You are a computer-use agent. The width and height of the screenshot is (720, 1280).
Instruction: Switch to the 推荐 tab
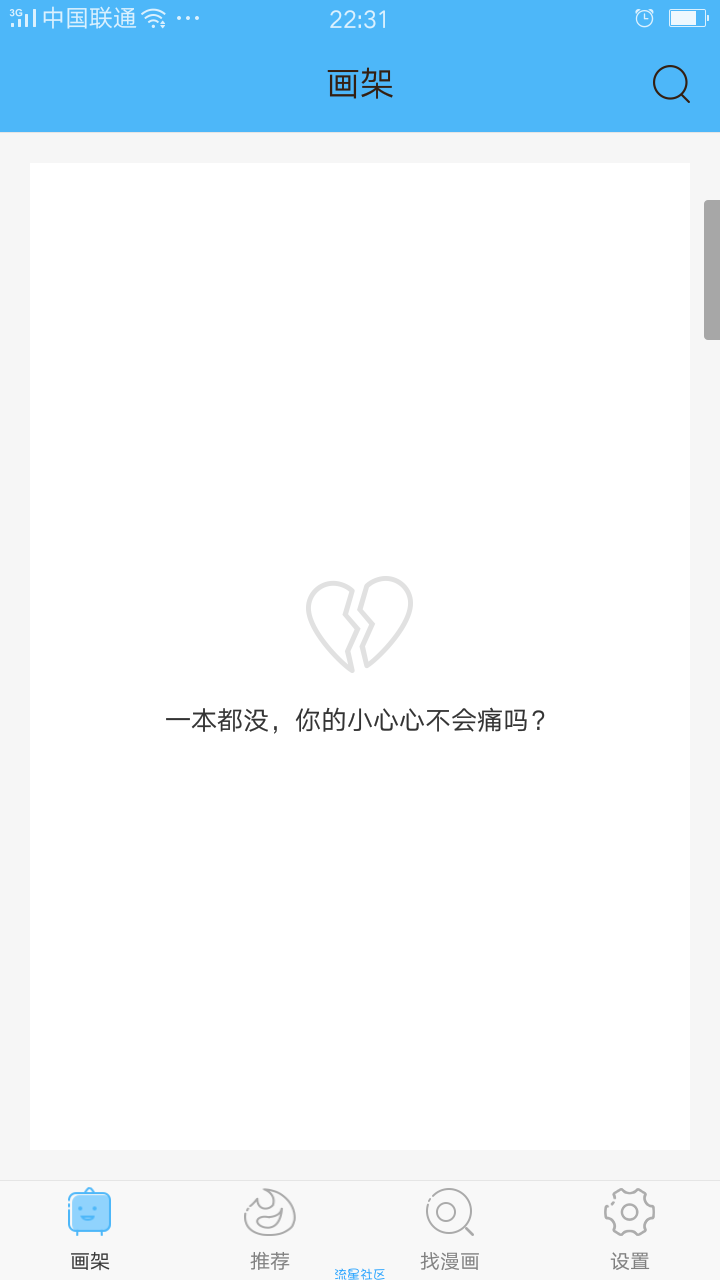[270, 1230]
